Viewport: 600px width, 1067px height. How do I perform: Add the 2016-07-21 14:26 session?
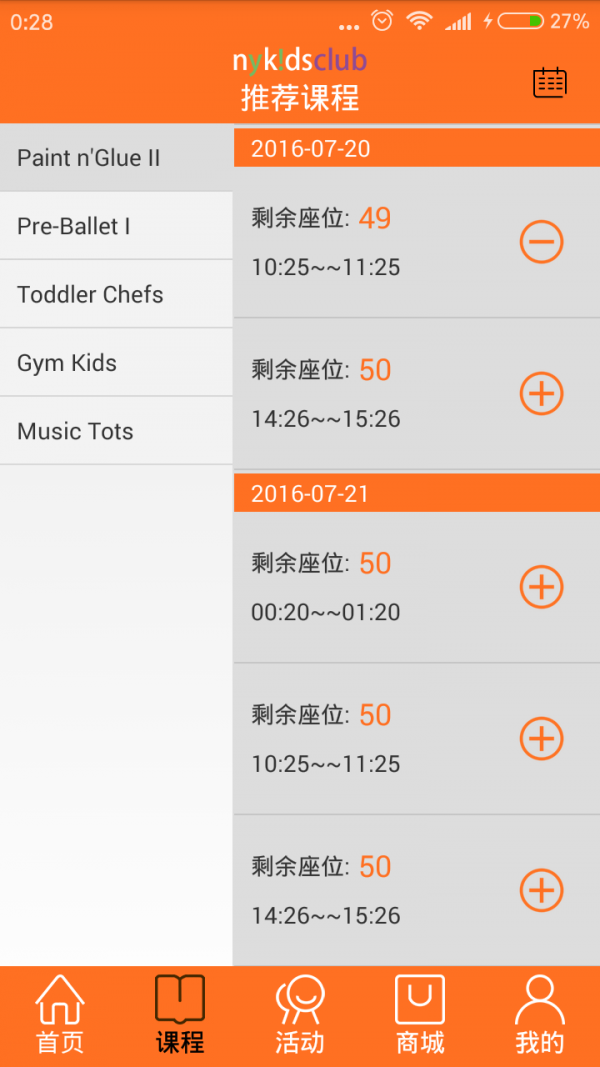(x=542, y=890)
